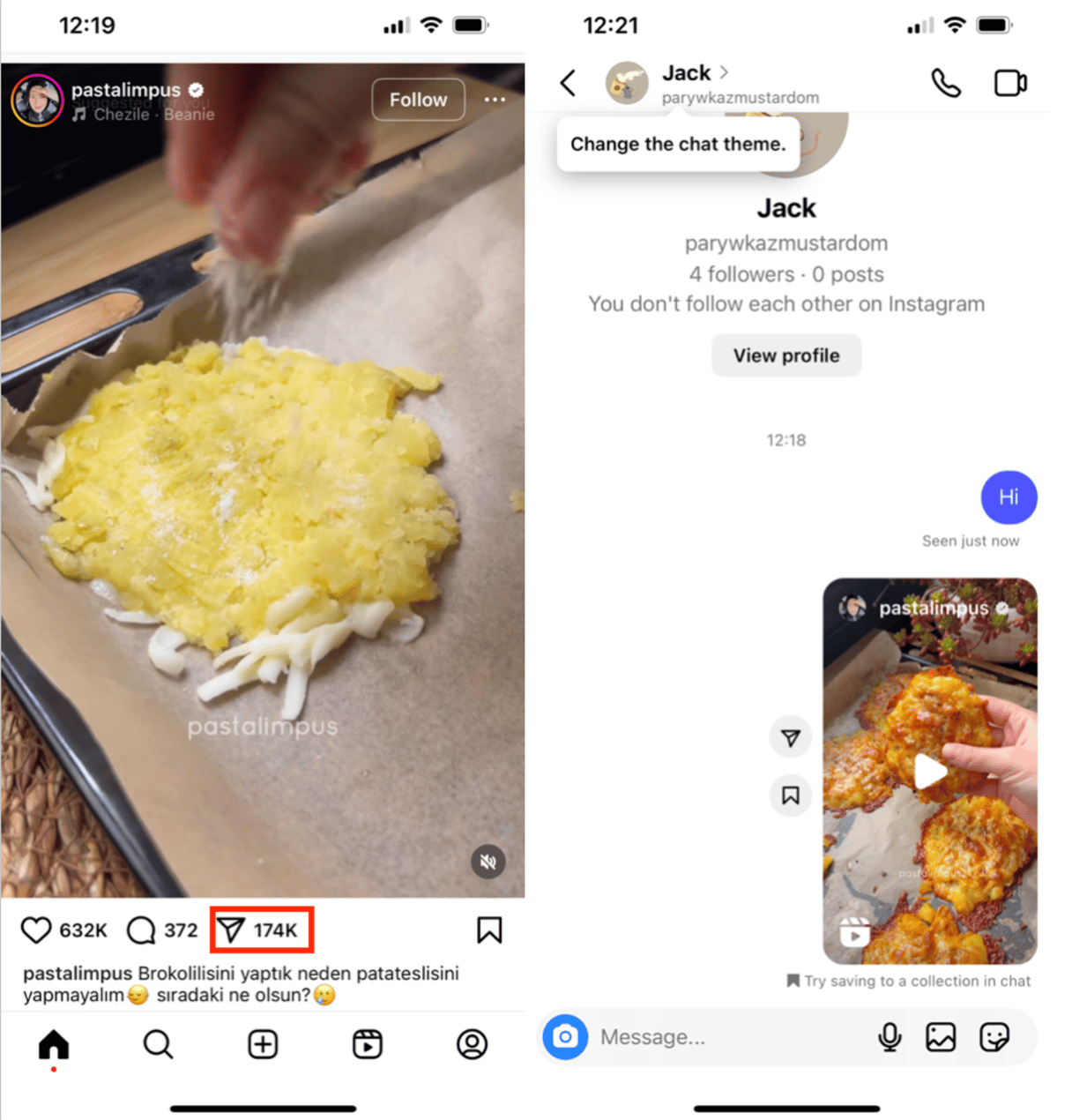This screenshot has height=1120, width=1072.
Task: Open comments on the pastalimpus post
Action: (x=141, y=930)
